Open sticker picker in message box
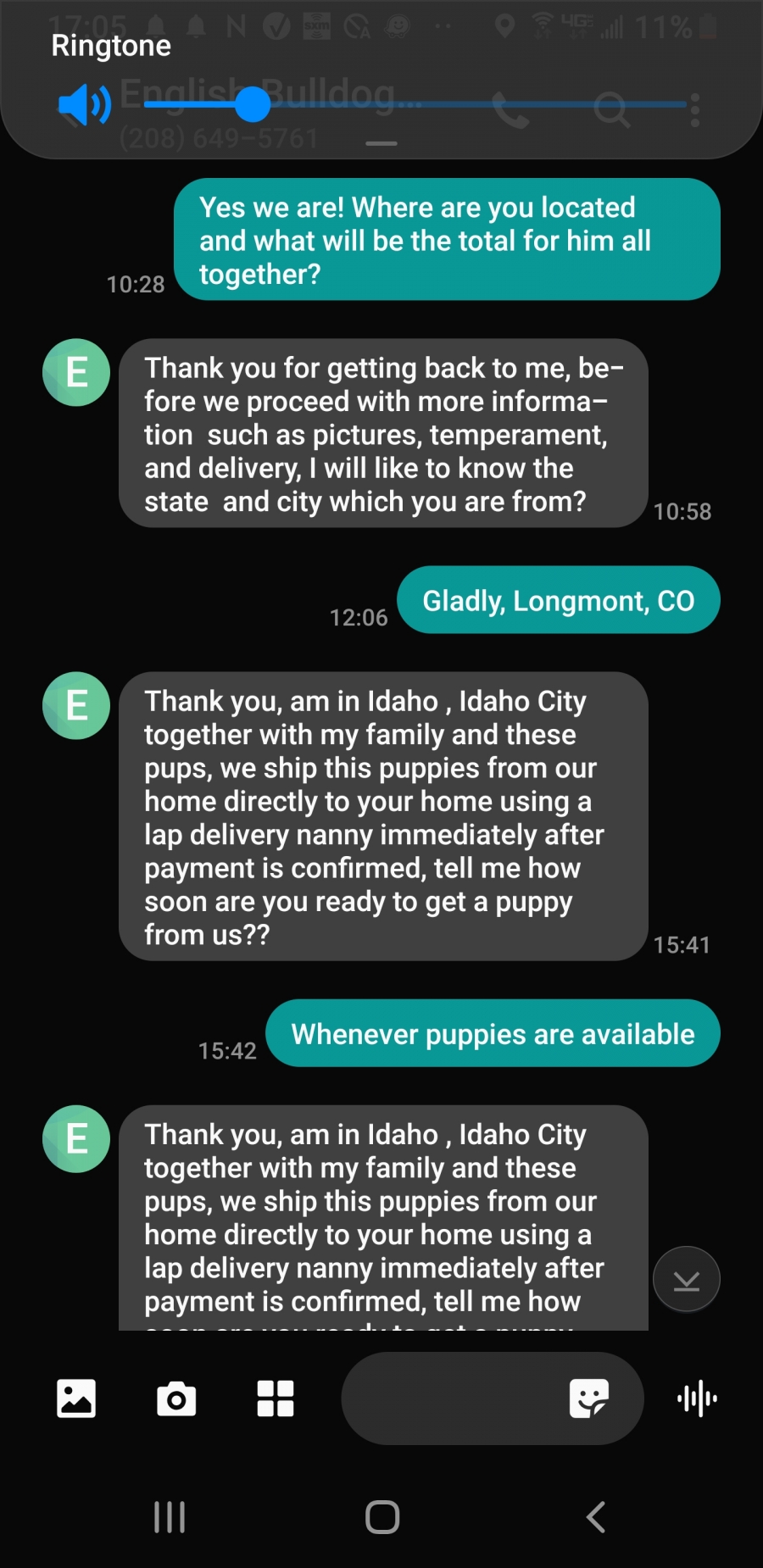The image size is (763, 1568). 589,1398
